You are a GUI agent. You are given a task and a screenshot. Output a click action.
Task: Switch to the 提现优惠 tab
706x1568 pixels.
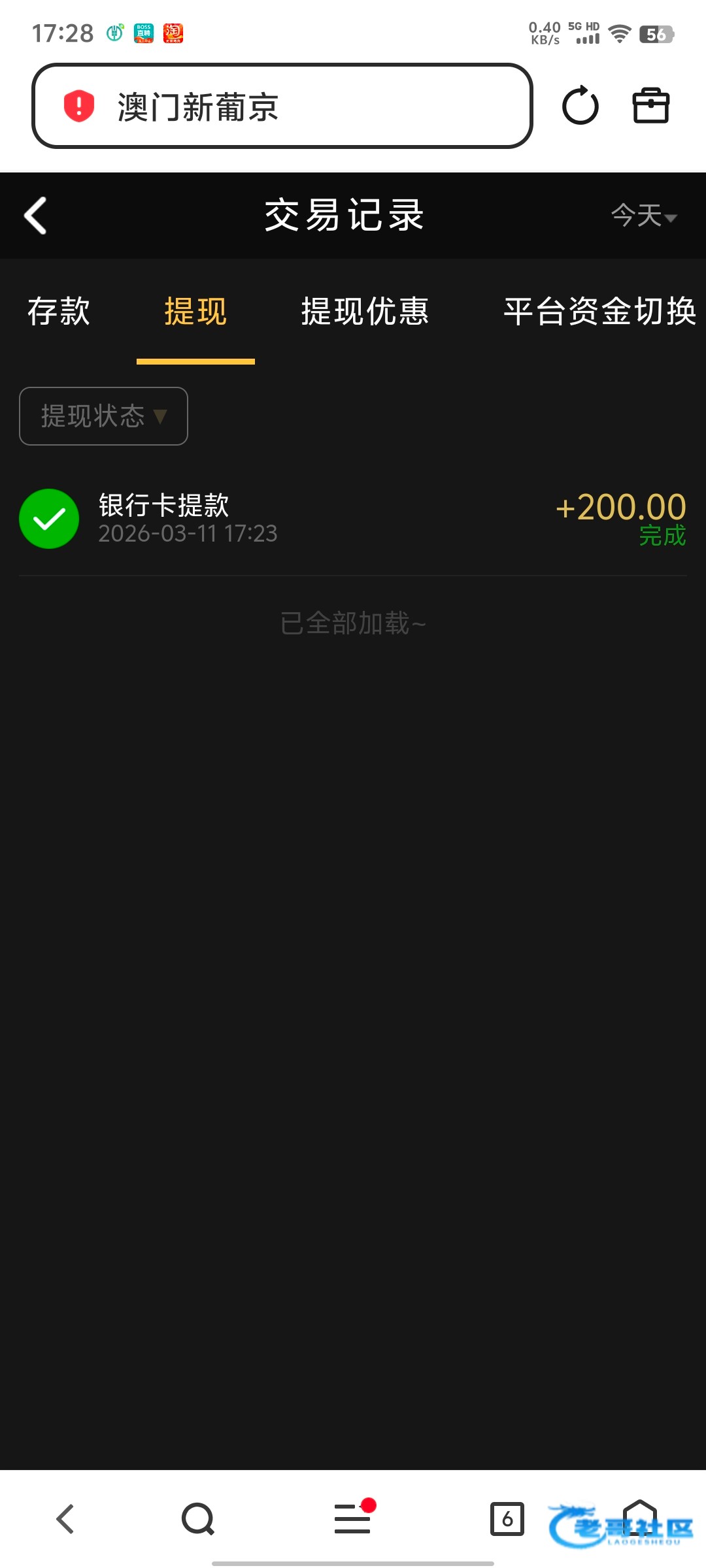(365, 311)
